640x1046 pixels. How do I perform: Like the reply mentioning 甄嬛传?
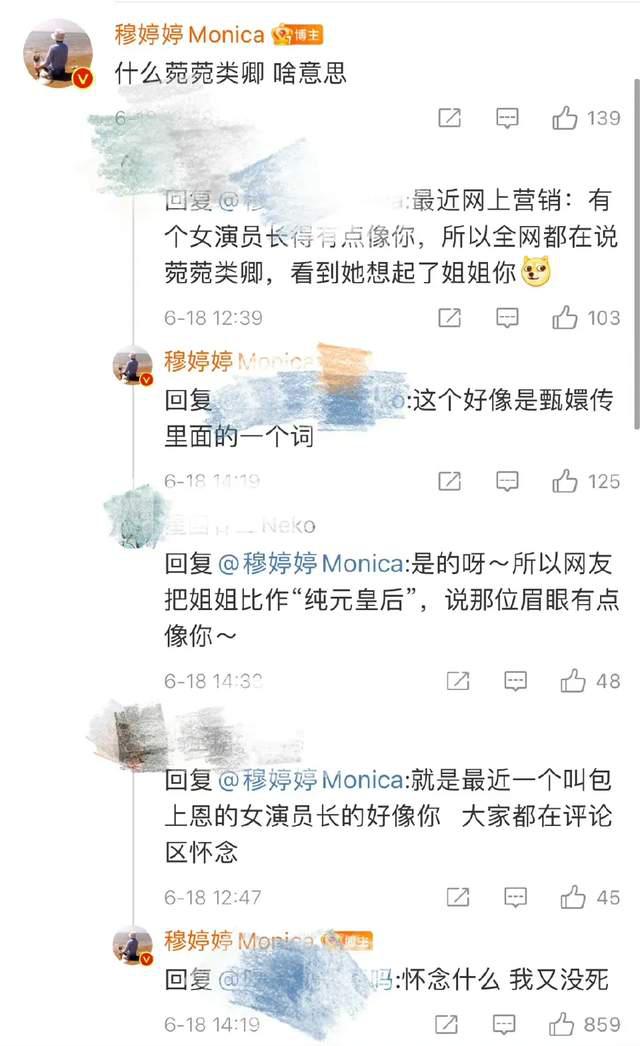pos(565,481)
